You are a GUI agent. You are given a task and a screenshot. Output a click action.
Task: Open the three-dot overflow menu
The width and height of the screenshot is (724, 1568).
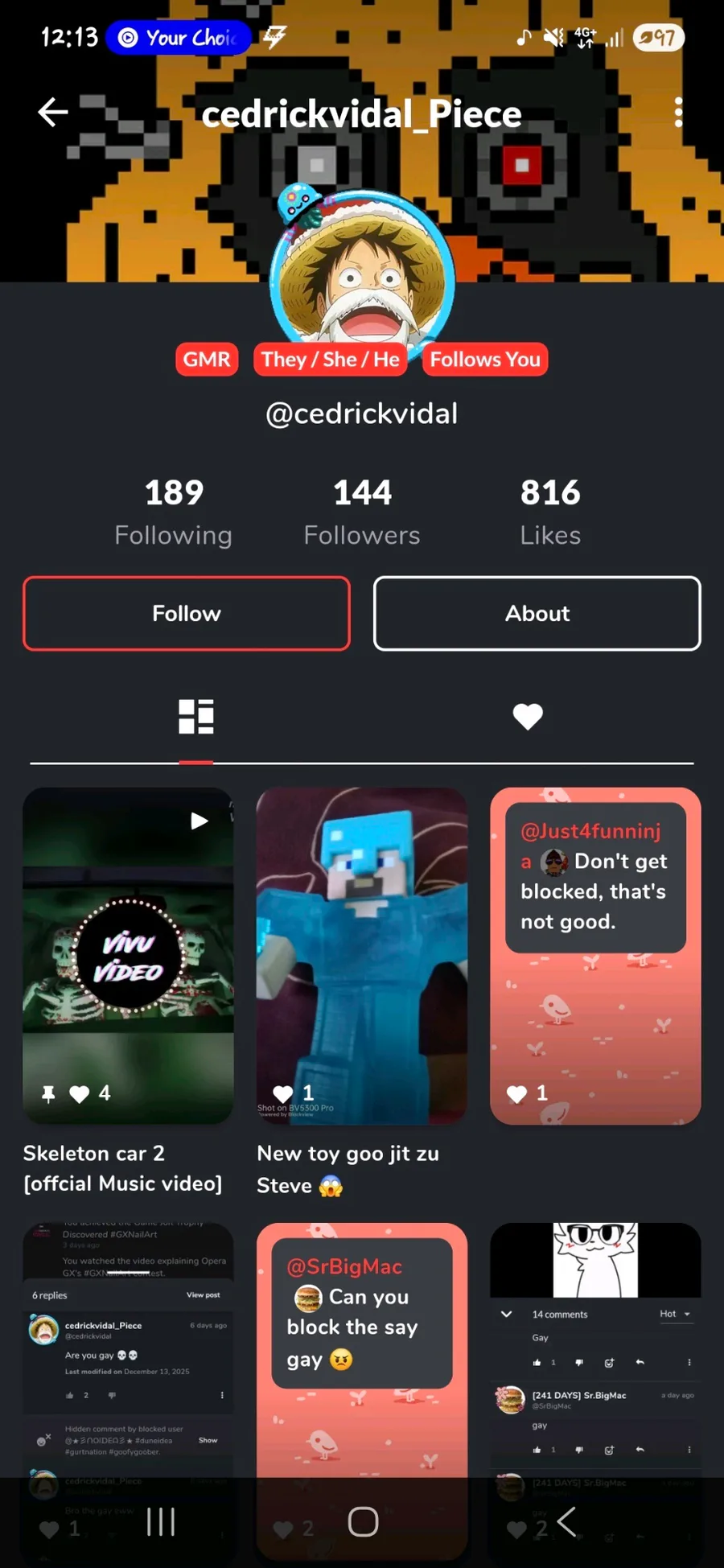678,113
